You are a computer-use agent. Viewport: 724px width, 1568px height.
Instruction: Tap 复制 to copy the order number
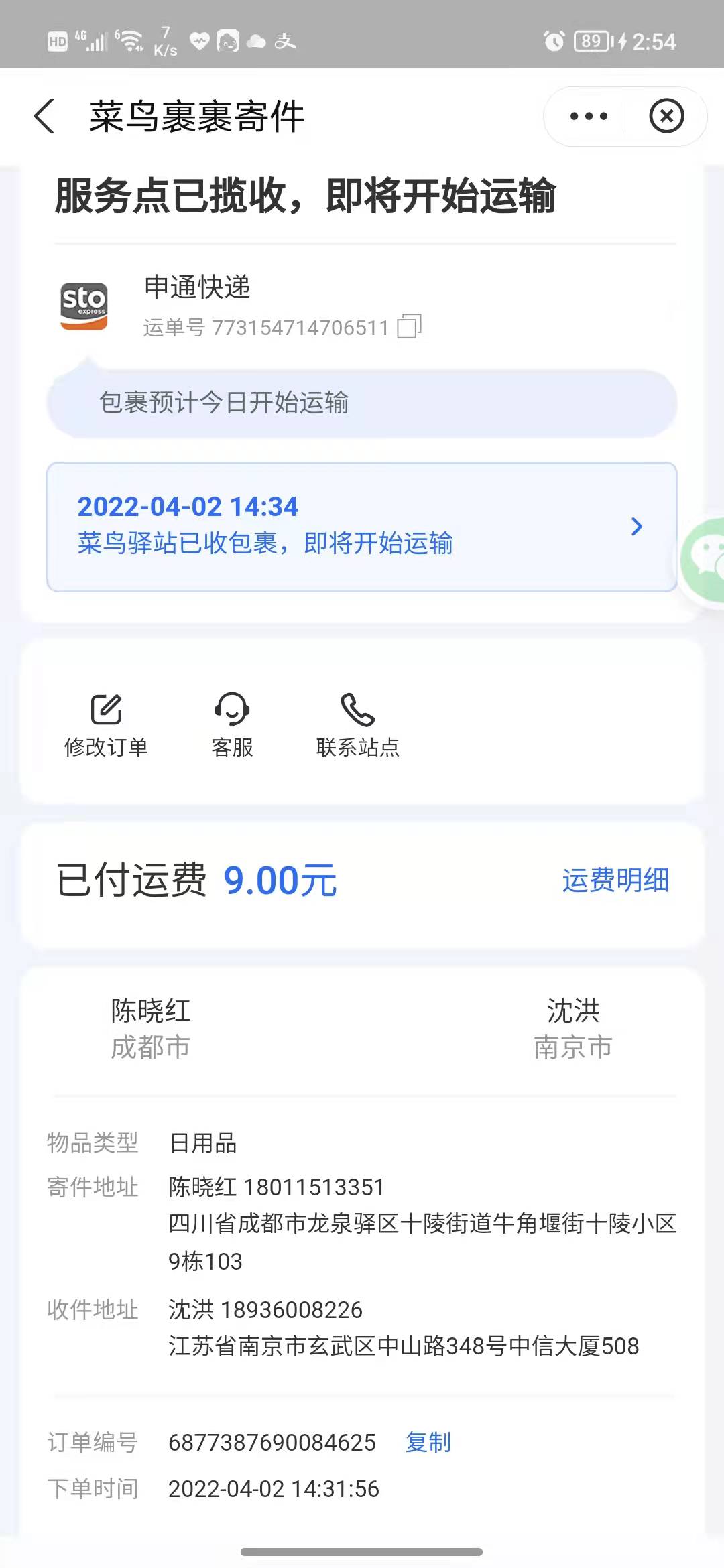point(428,1442)
